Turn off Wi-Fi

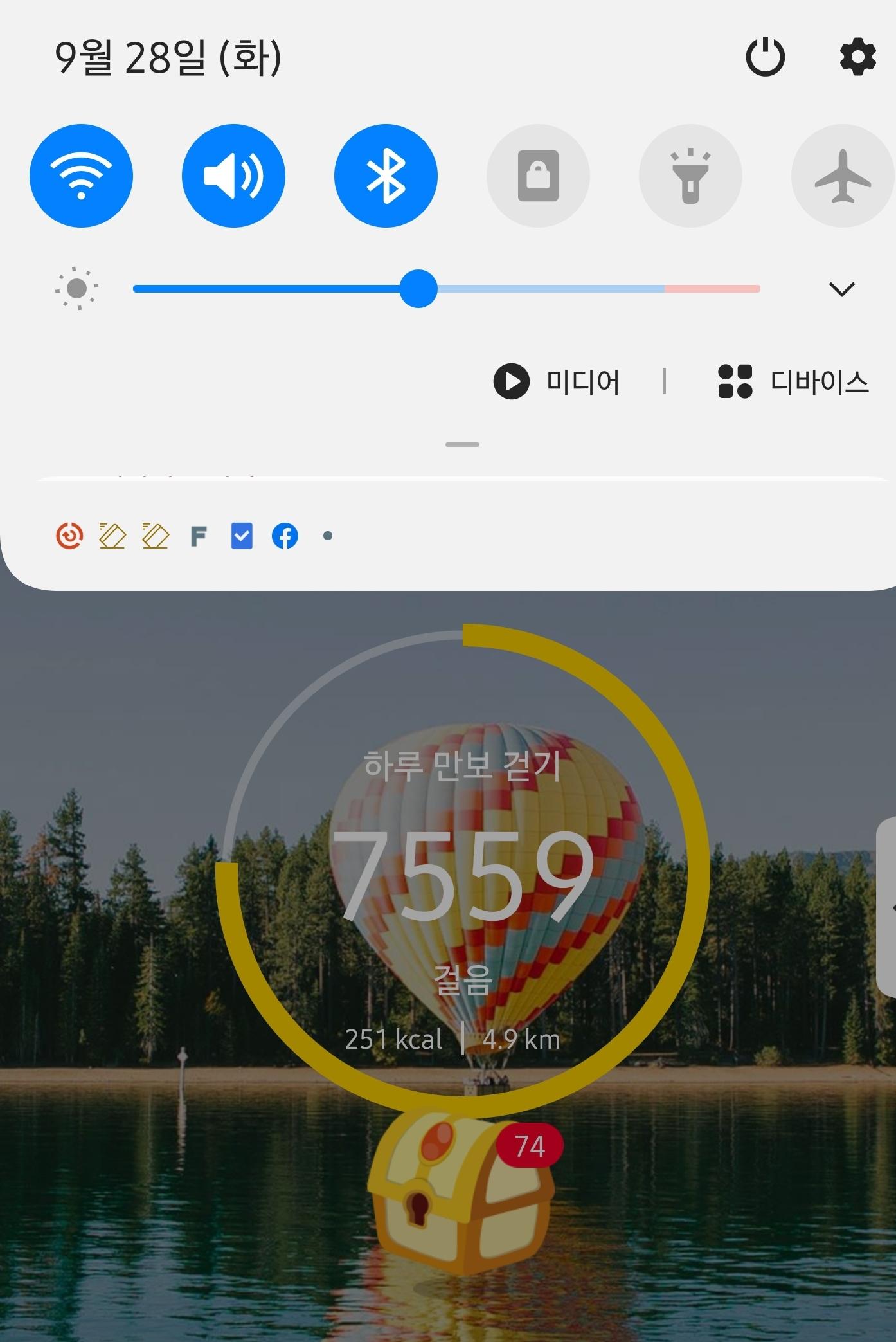tap(81, 176)
